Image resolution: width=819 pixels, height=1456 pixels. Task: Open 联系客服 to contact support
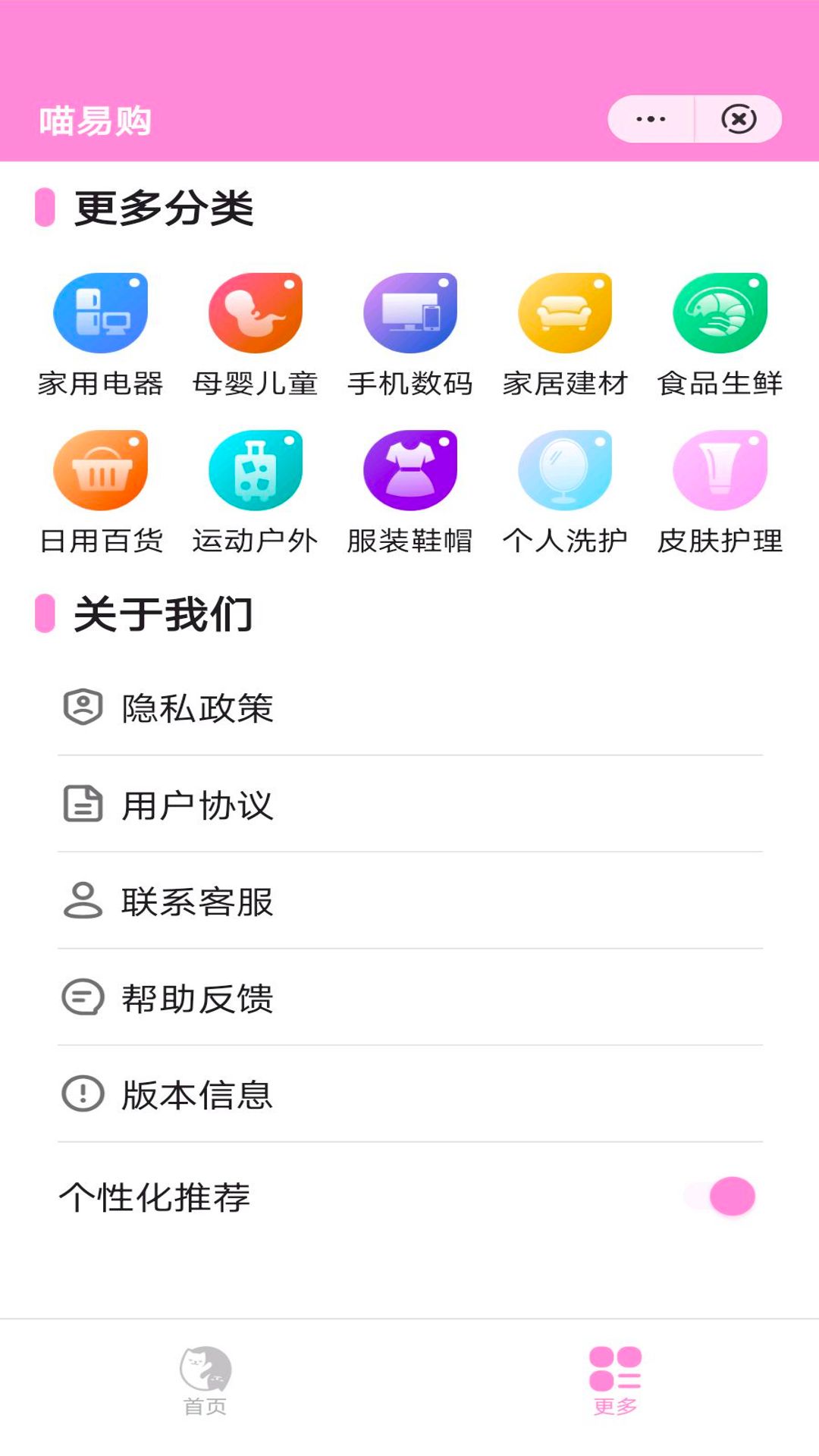point(197,902)
